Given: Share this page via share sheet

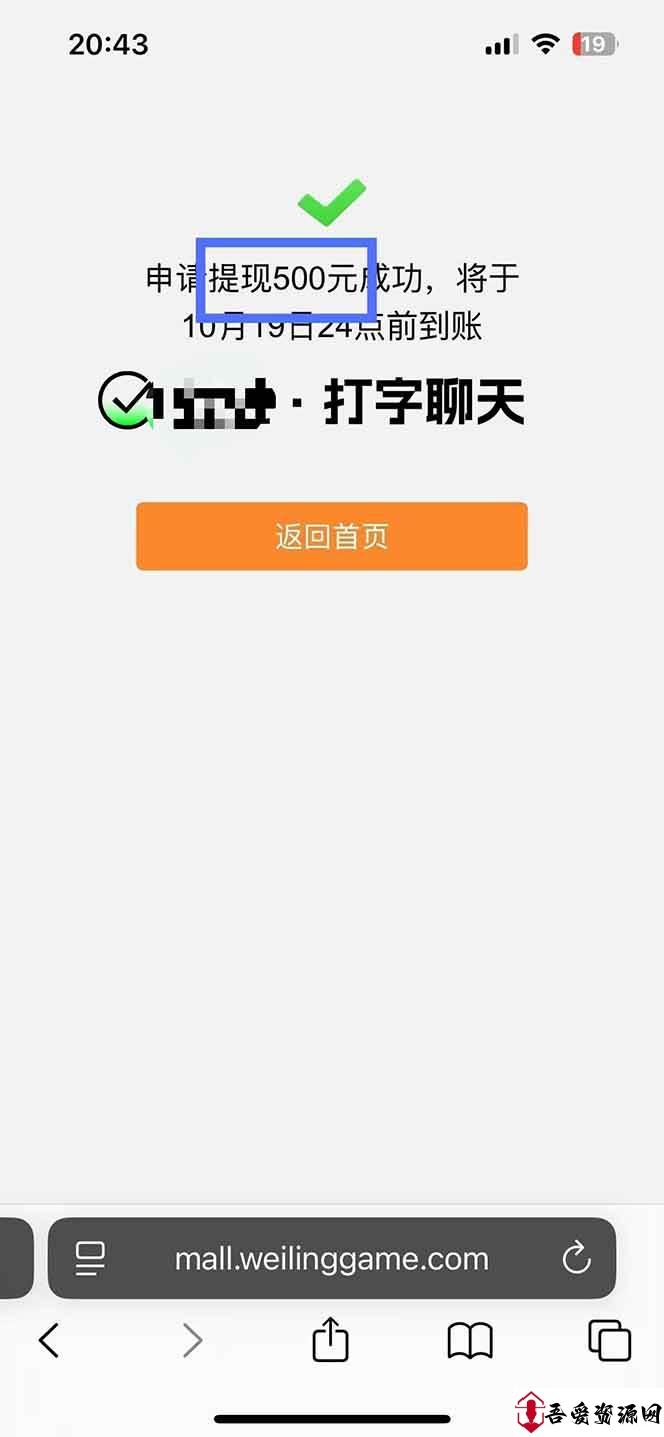Looking at the screenshot, I should tap(330, 1340).
